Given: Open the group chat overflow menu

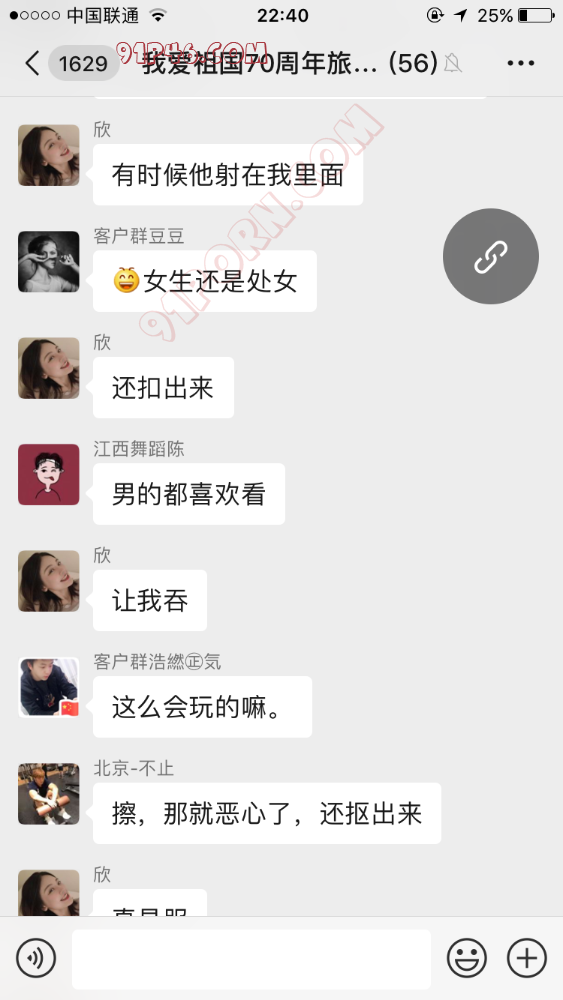Looking at the screenshot, I should 520,63.
